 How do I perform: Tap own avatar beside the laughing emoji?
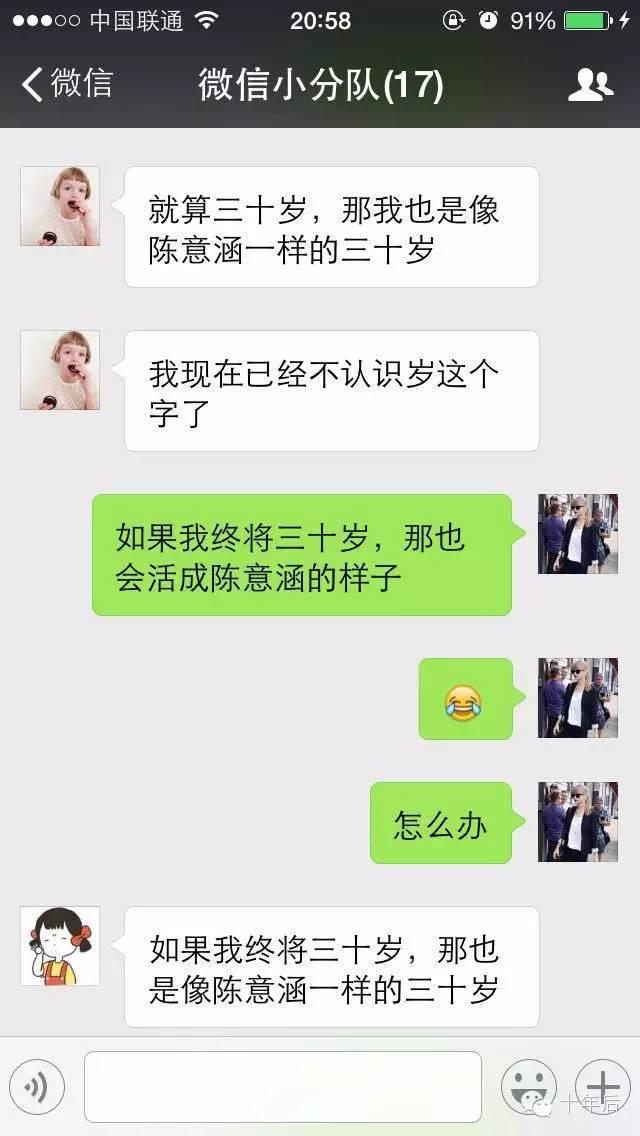[578, 698]
